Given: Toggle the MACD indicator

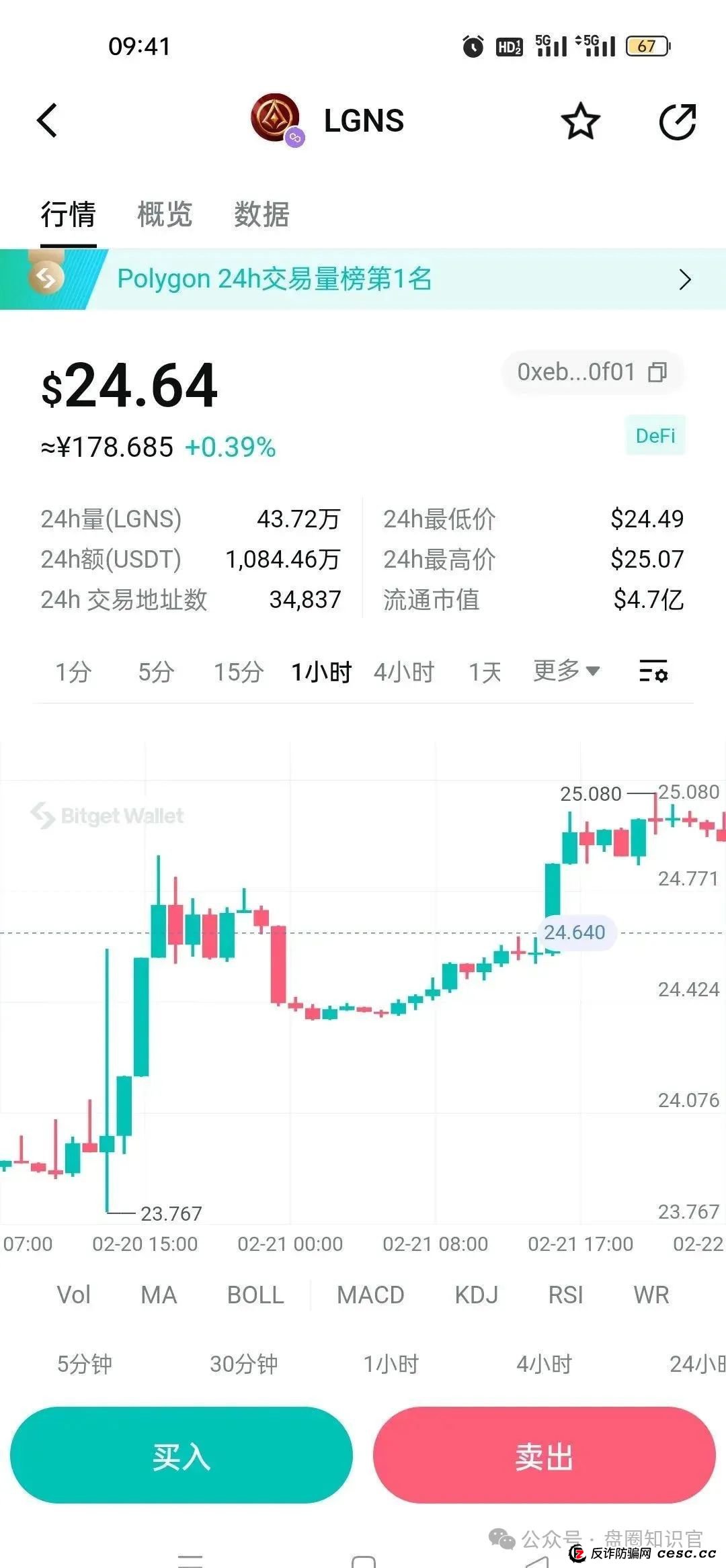Looking at the screenshot, I should (x=372, y=1295).
